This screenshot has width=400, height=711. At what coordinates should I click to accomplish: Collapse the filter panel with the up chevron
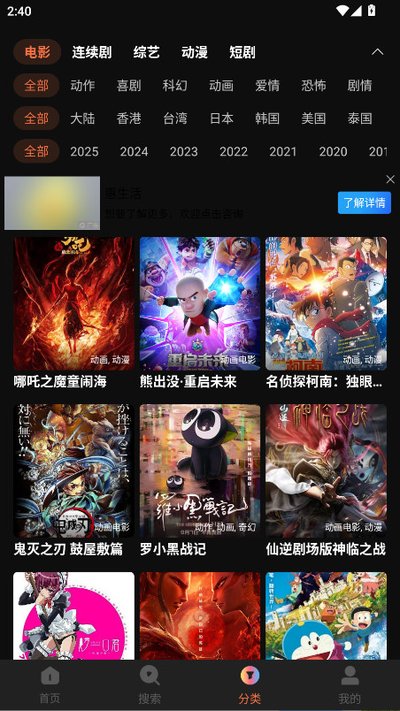point(377,52)
